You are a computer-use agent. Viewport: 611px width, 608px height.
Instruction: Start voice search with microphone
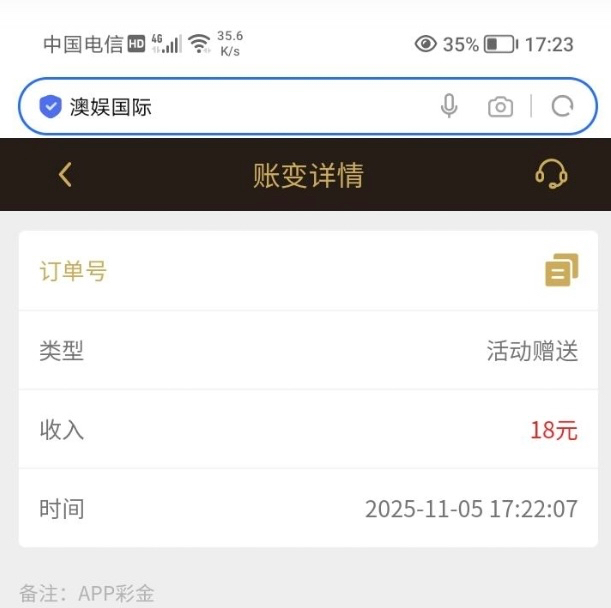pos(450,106)
